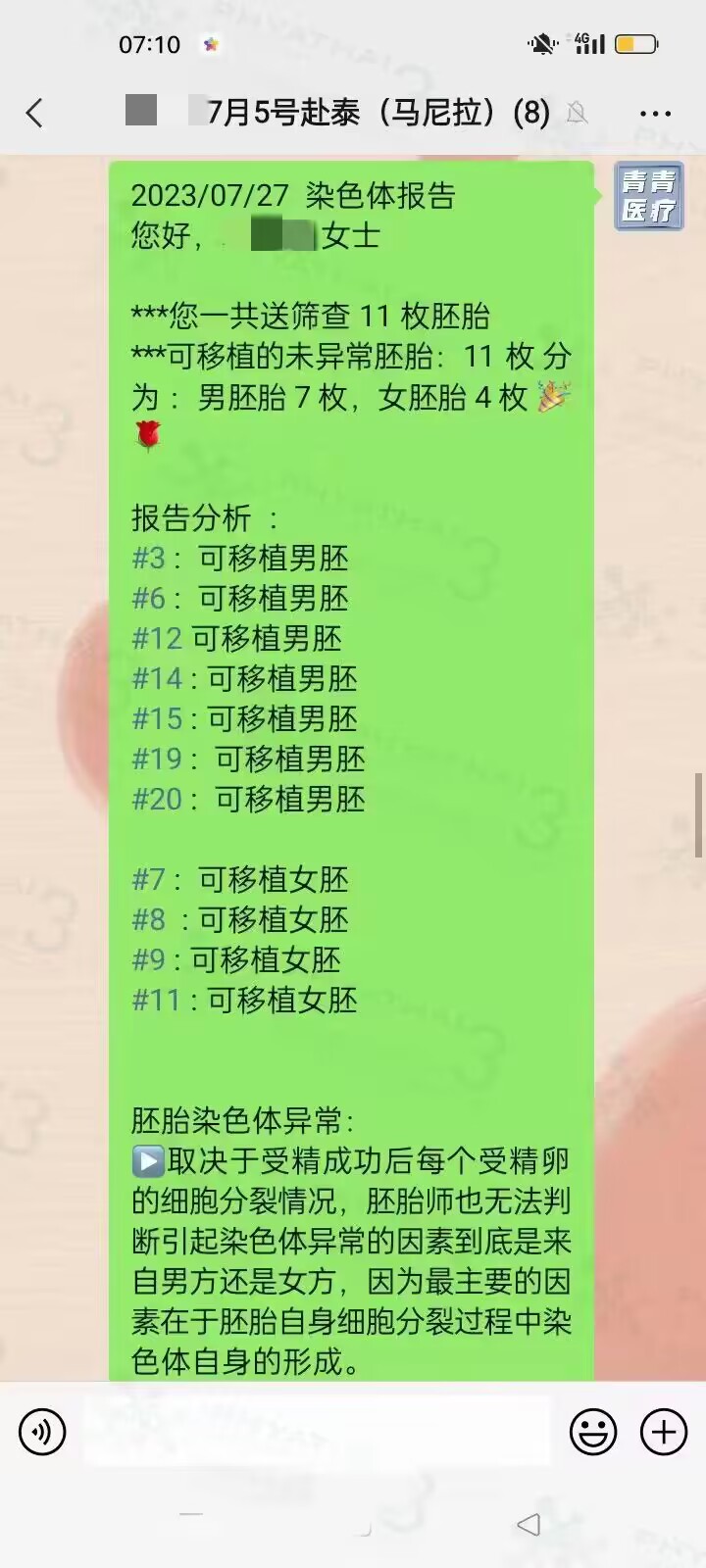Open the plus attachment menu
This screenshot has width=706, height=1568.
[x=664, y=1432]
